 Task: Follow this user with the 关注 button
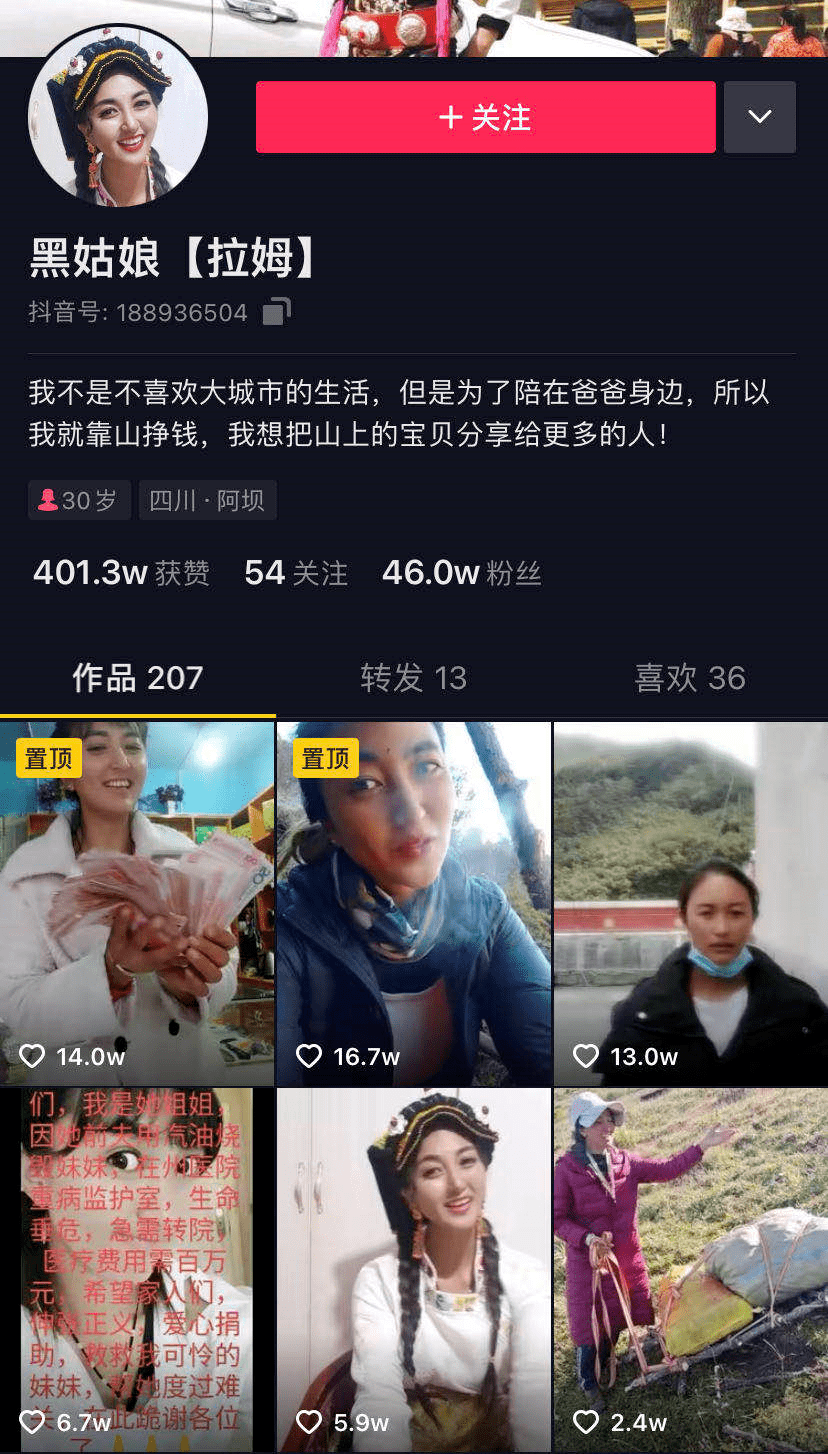(x=485, y=118)
